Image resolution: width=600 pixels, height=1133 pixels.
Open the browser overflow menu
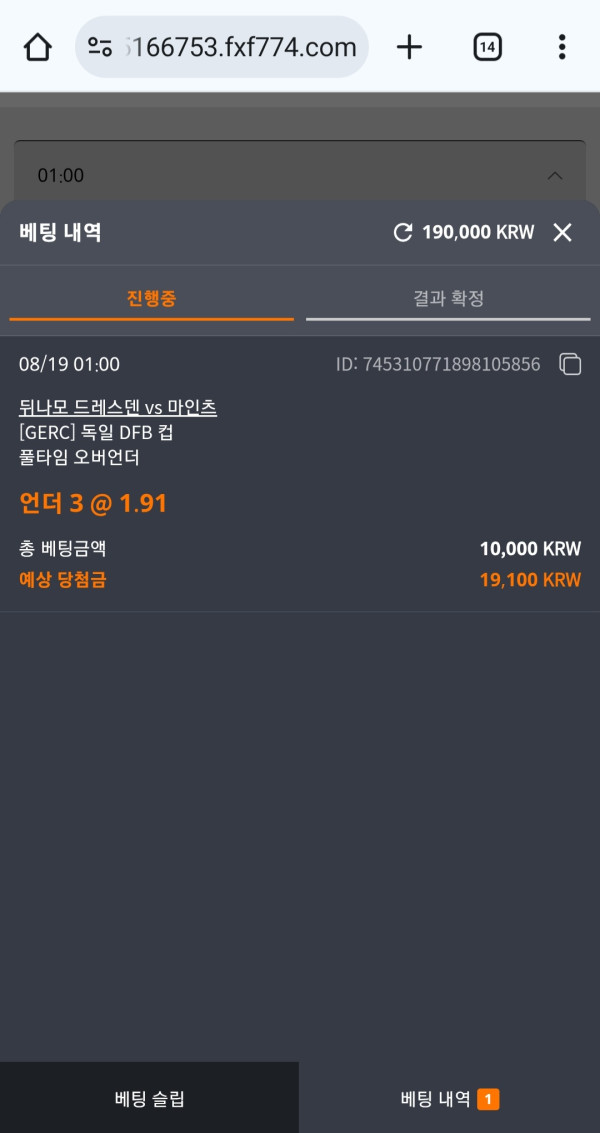point(562,48)
